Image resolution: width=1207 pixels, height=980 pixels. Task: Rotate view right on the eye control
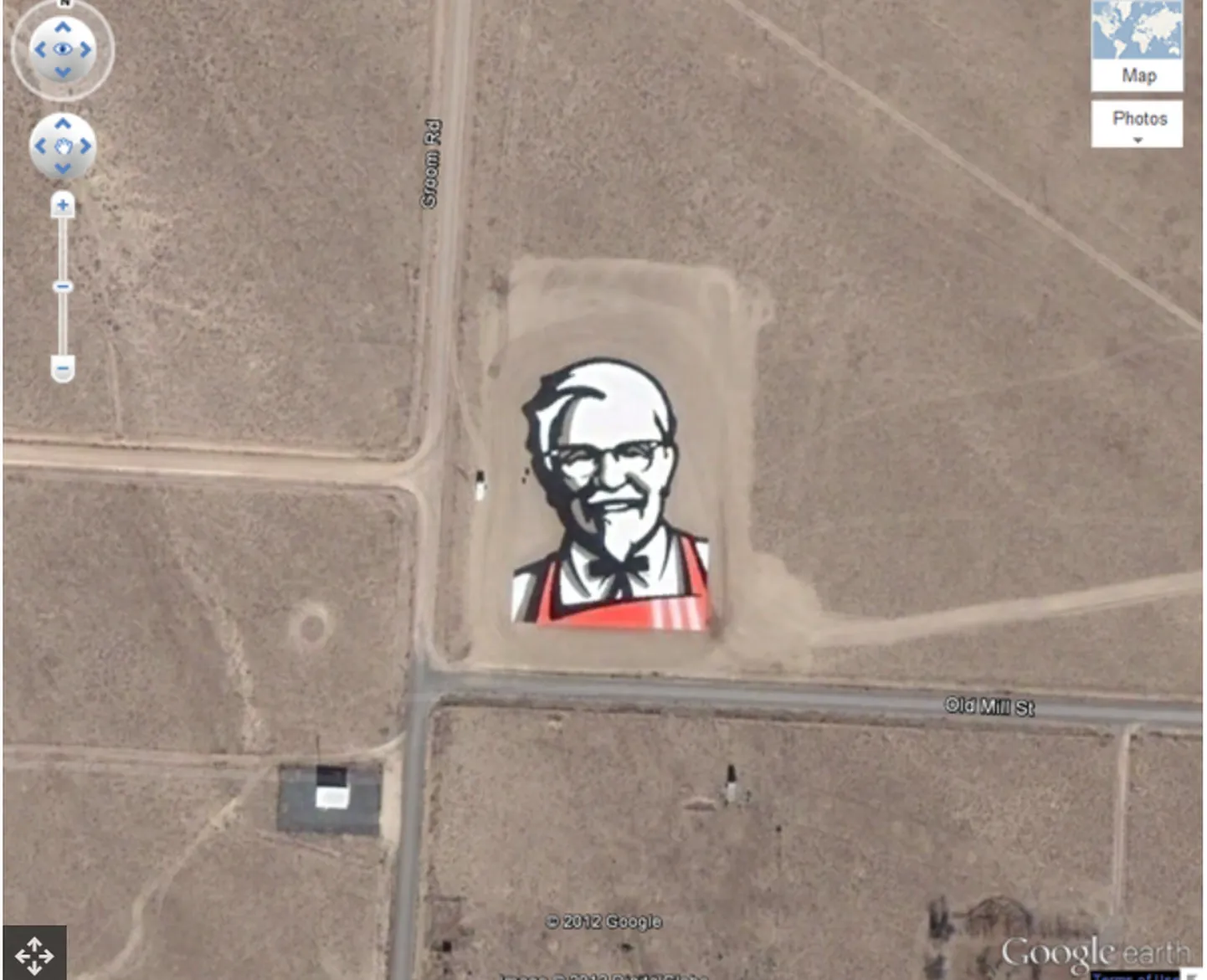click(x=85, y=49)
